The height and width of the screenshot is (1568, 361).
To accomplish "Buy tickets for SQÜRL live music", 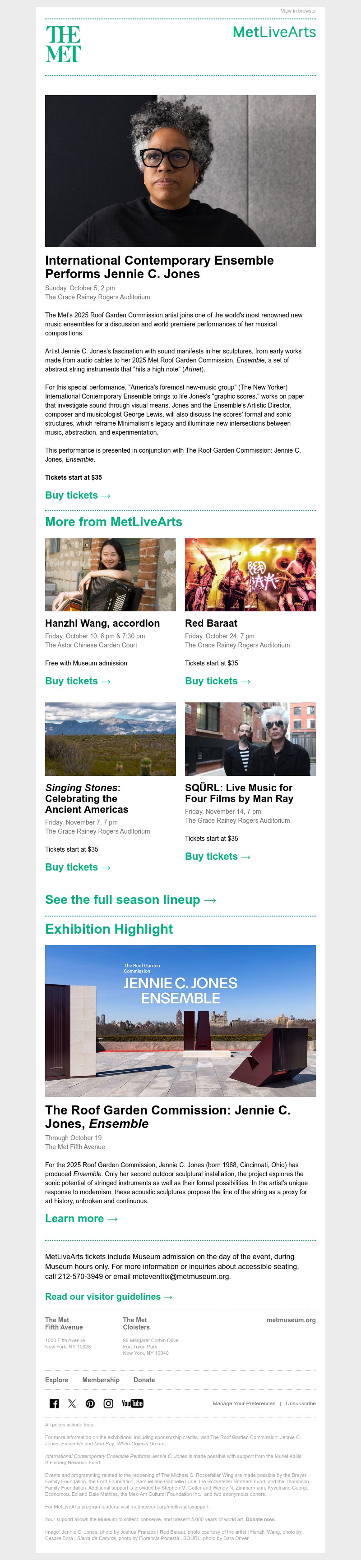I will coord(218,857).
